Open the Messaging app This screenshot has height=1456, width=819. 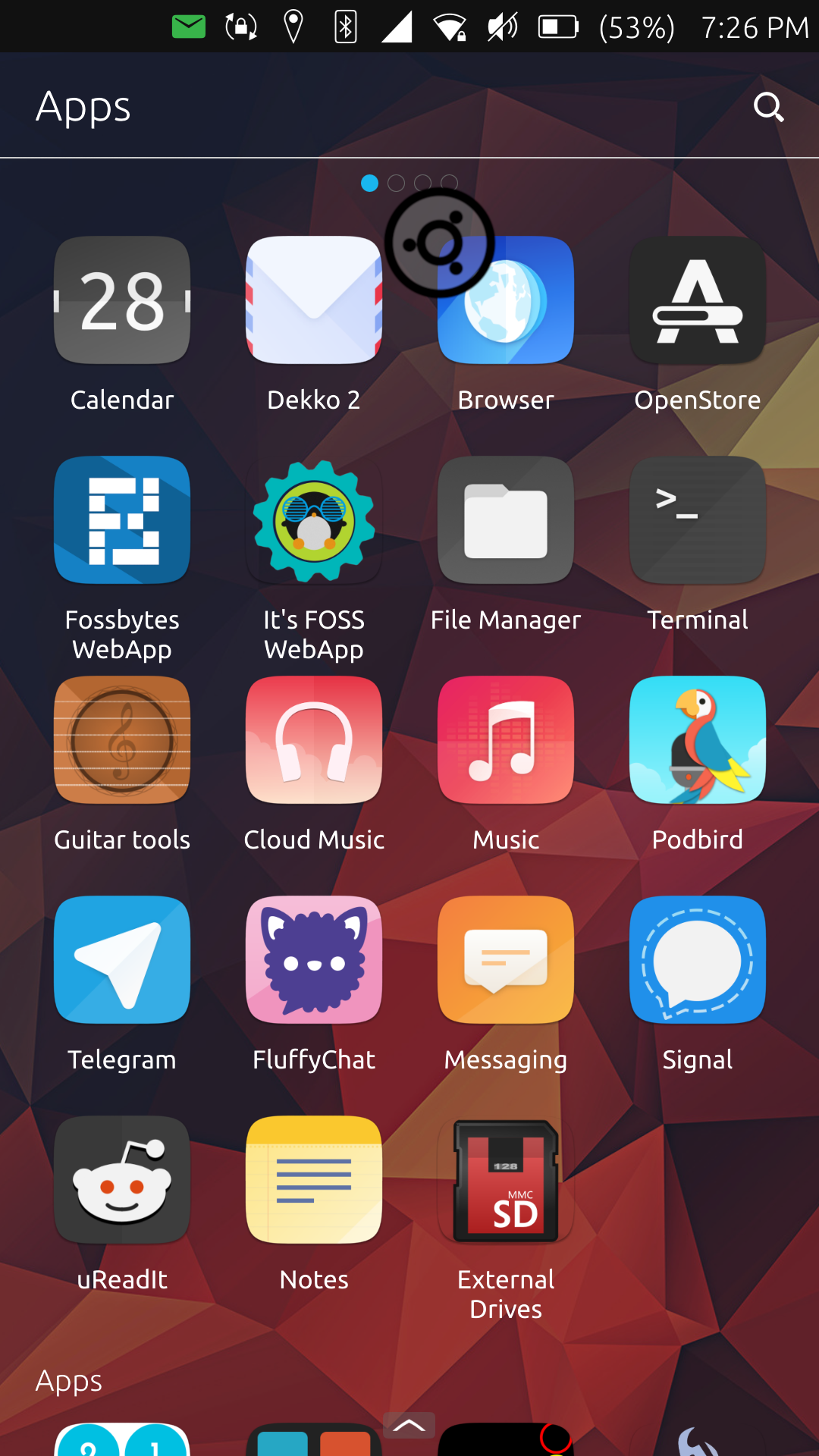click(x=506, y=960)
